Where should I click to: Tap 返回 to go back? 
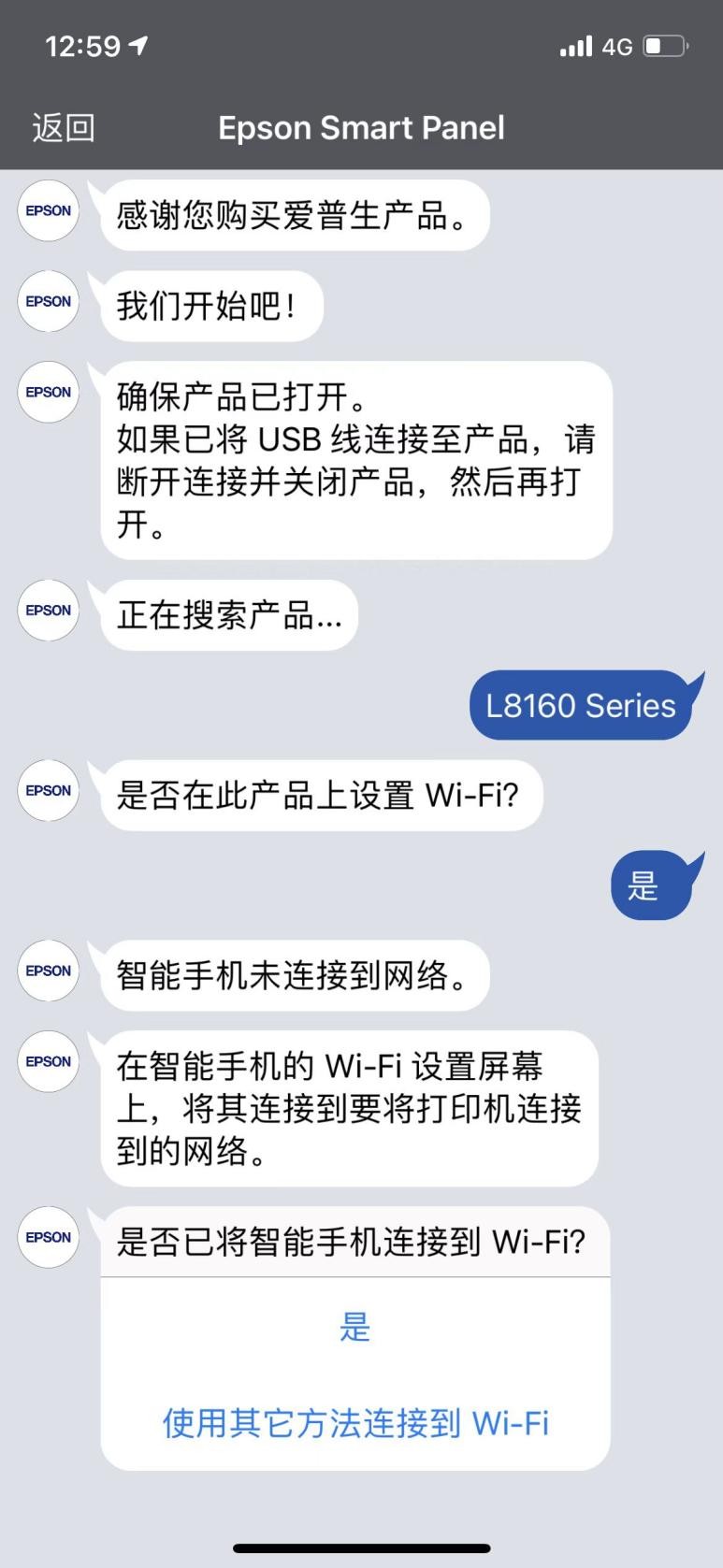point(63,127)
